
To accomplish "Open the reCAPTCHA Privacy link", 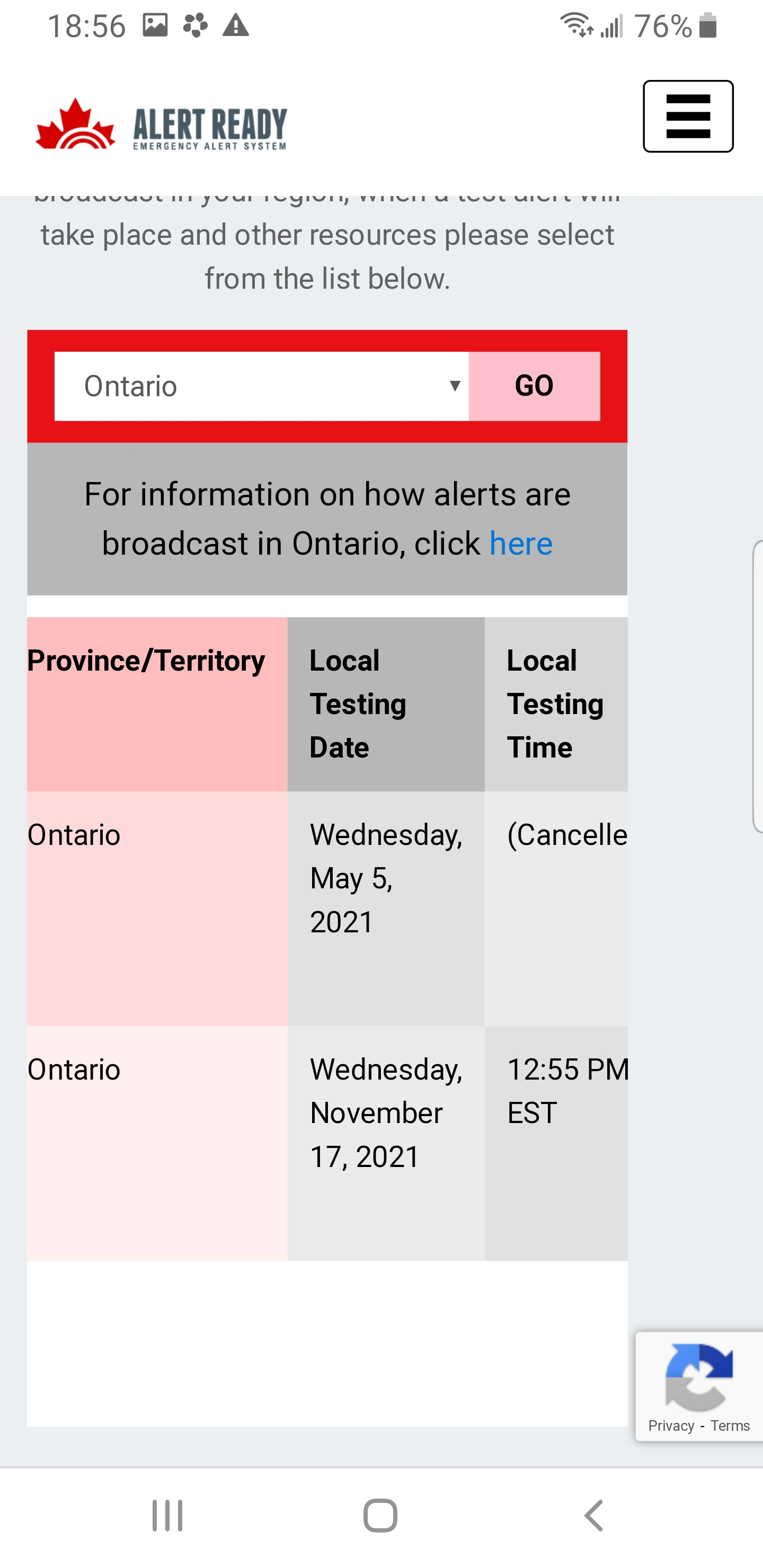I will coord(670,1426).
